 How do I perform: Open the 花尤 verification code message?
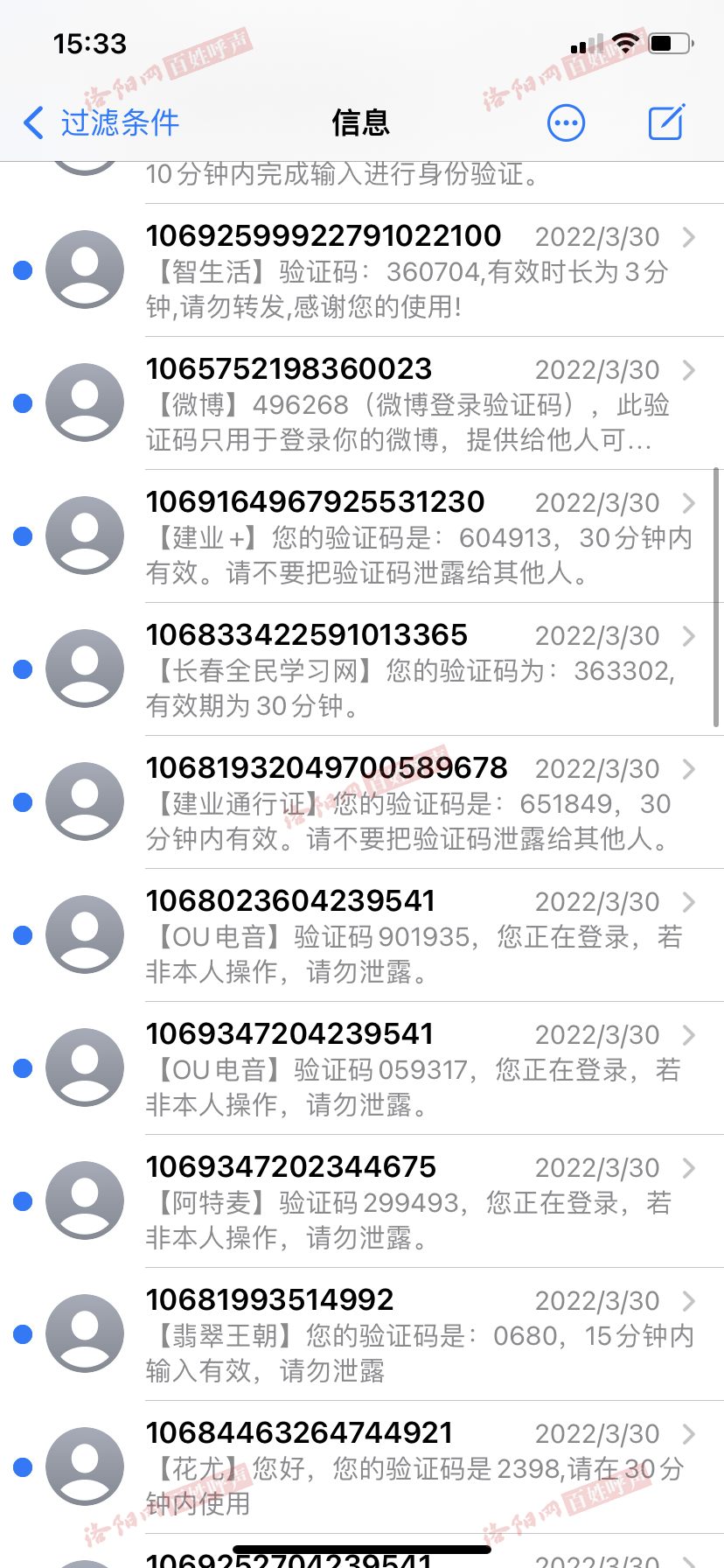point(362,1467)
